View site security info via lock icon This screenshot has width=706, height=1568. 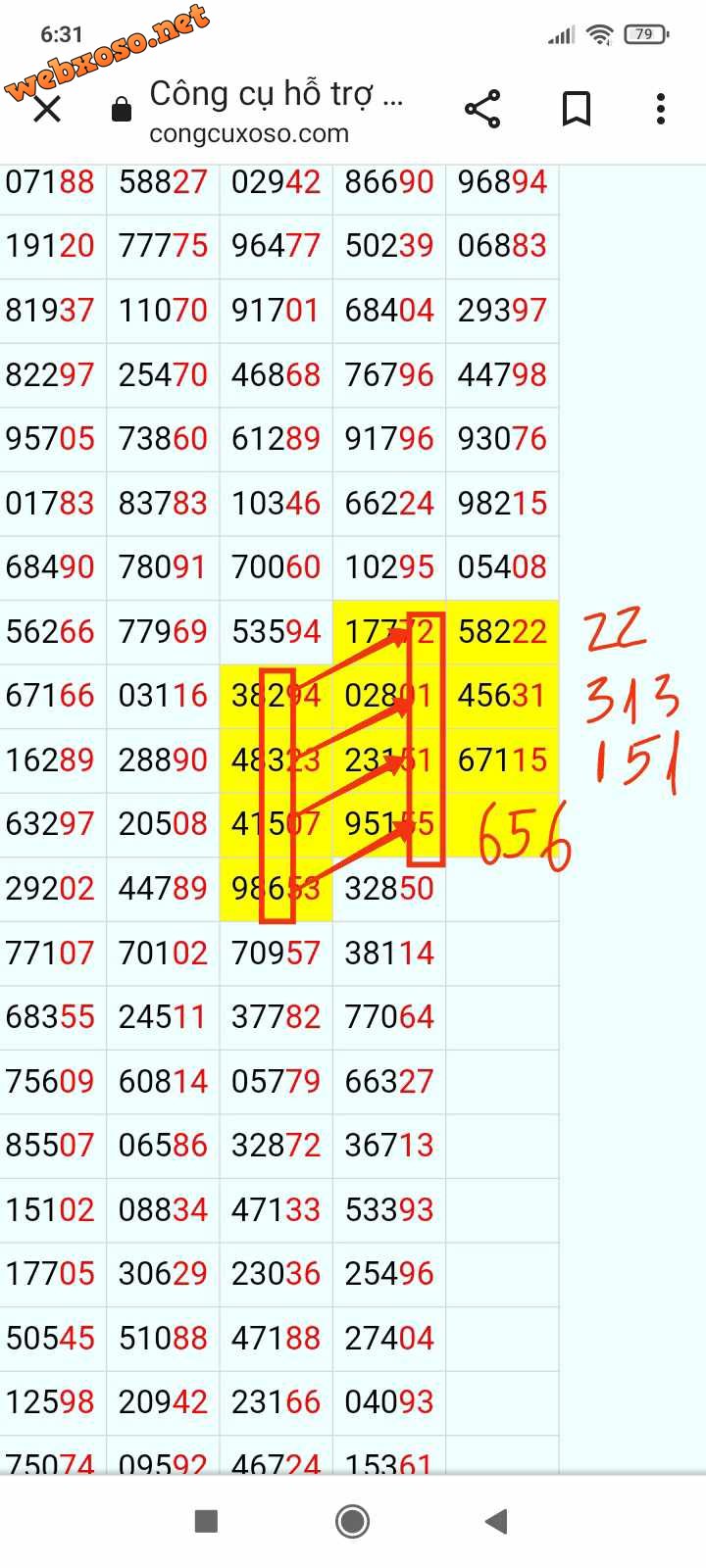(122, 110)
